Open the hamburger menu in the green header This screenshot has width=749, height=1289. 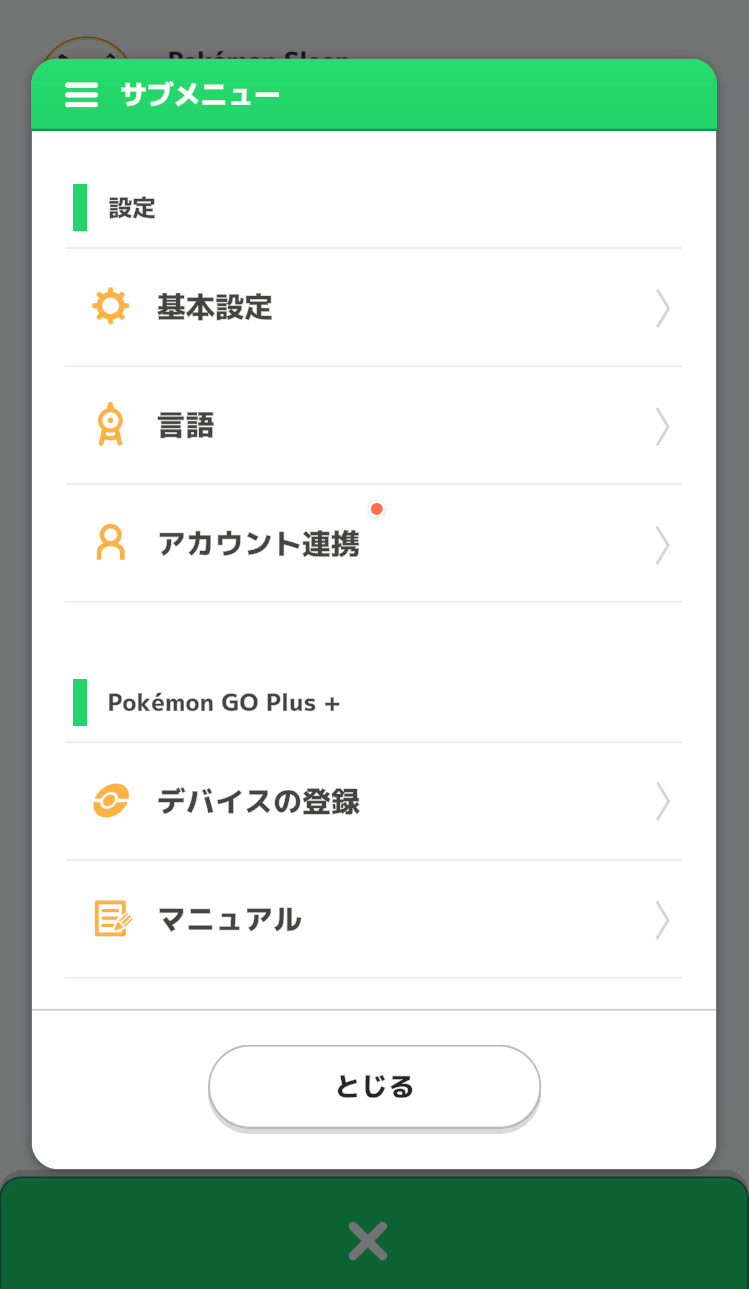click(x=81, y=95)
